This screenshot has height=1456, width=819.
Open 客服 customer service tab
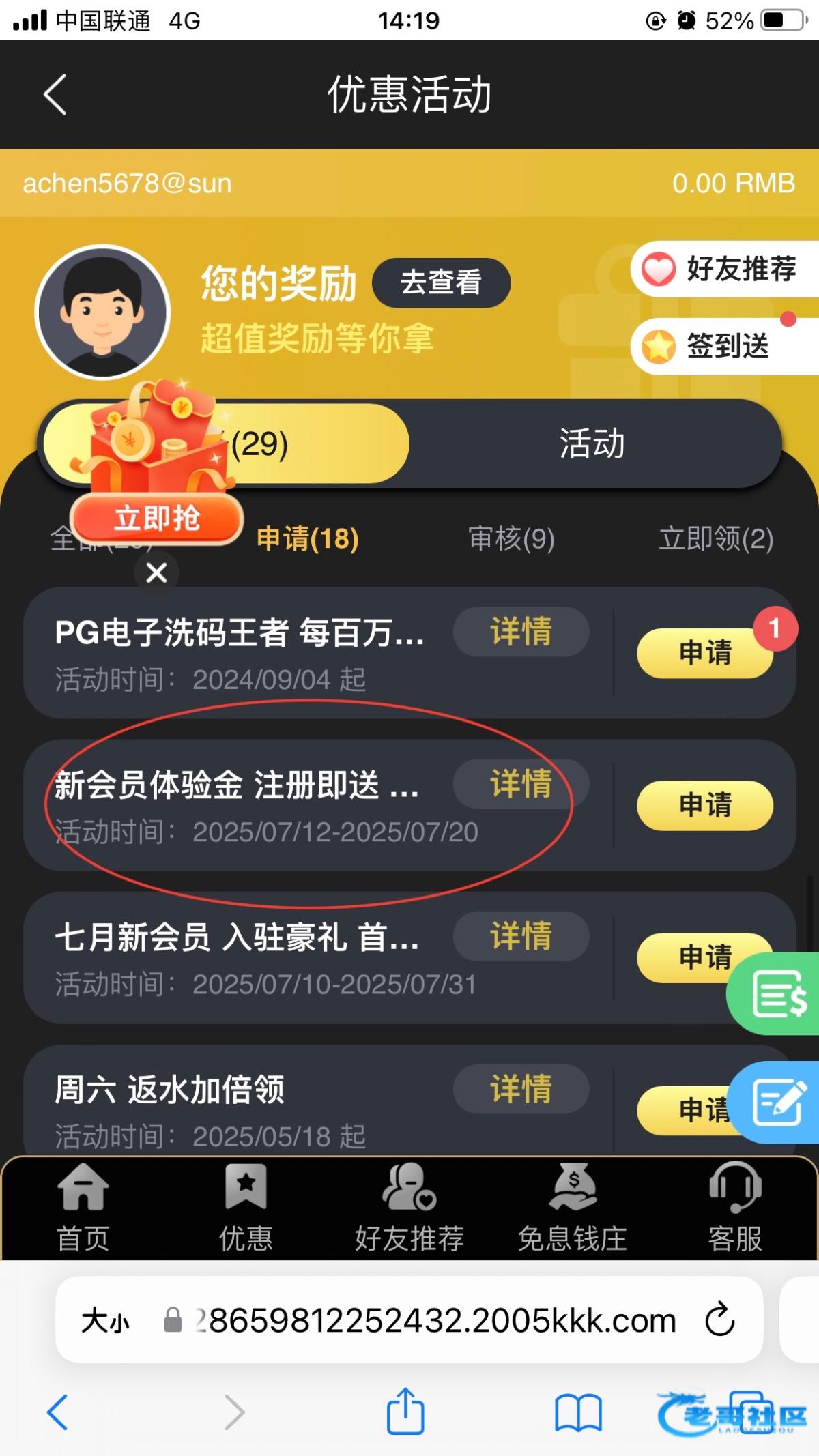click(735, 1208)
